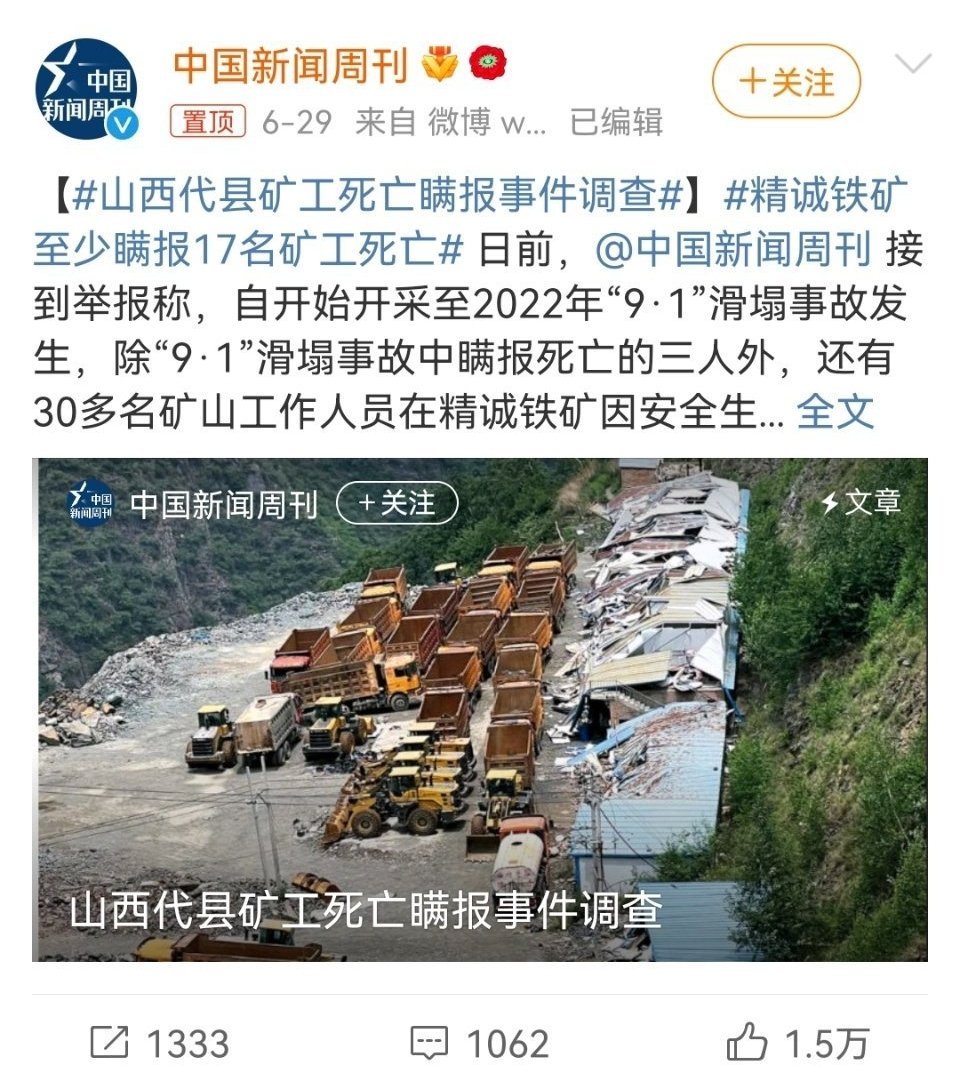Tap +关注 inside the article card

pyautogui.click(x=397, y=503)
